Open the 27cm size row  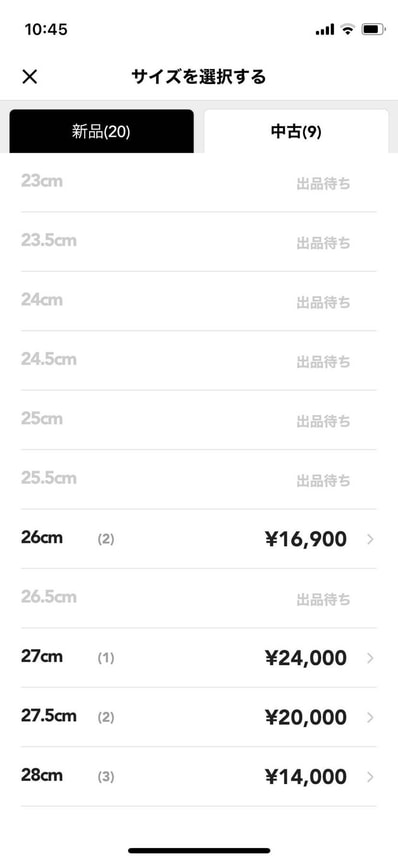[198, 657]
